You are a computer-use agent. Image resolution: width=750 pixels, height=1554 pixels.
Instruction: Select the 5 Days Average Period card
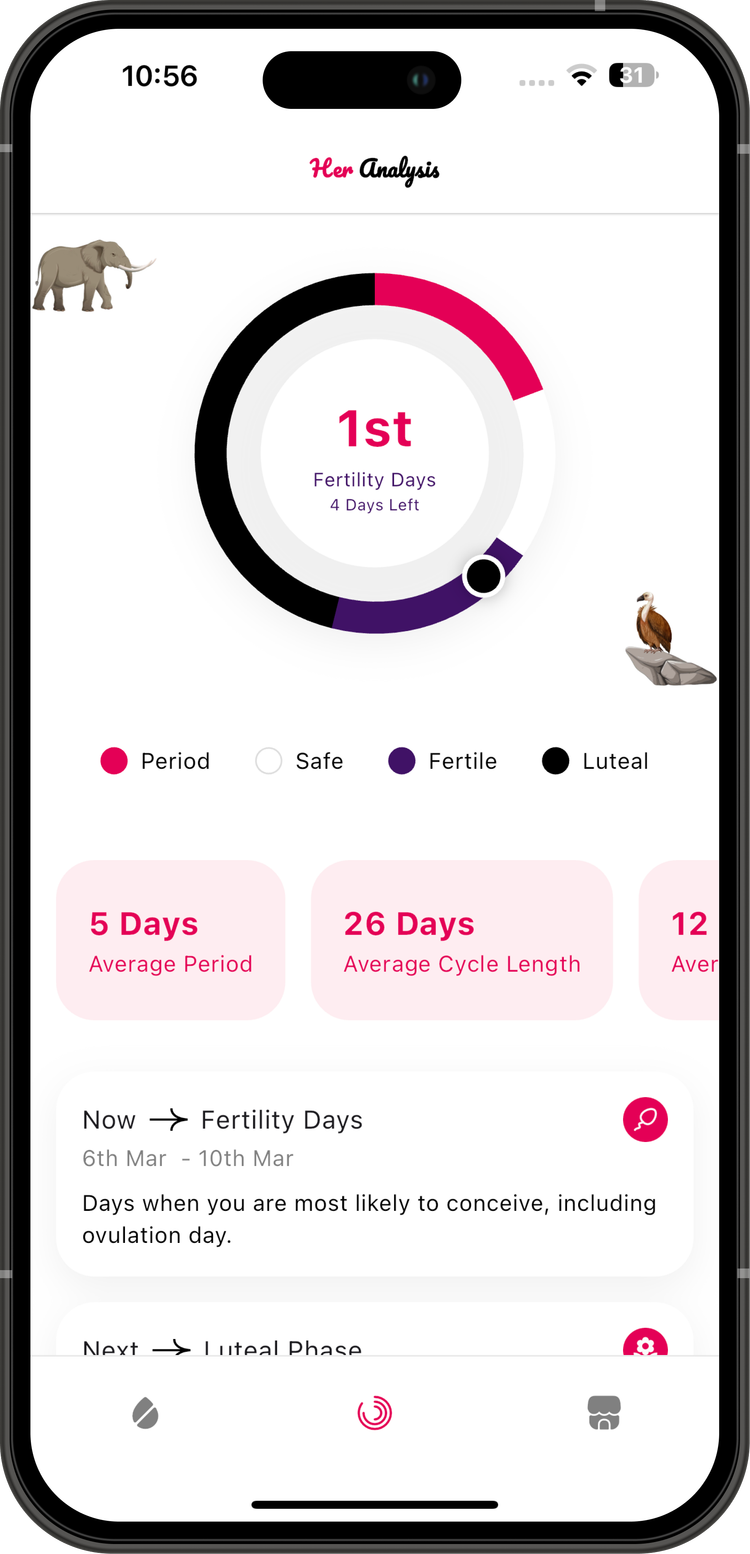170,940
